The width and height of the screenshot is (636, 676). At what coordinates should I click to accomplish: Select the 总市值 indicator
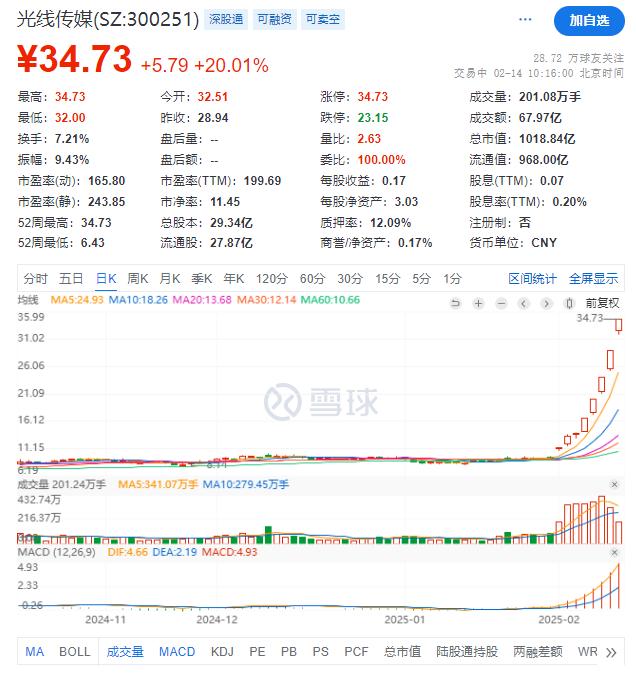(403, 651)
